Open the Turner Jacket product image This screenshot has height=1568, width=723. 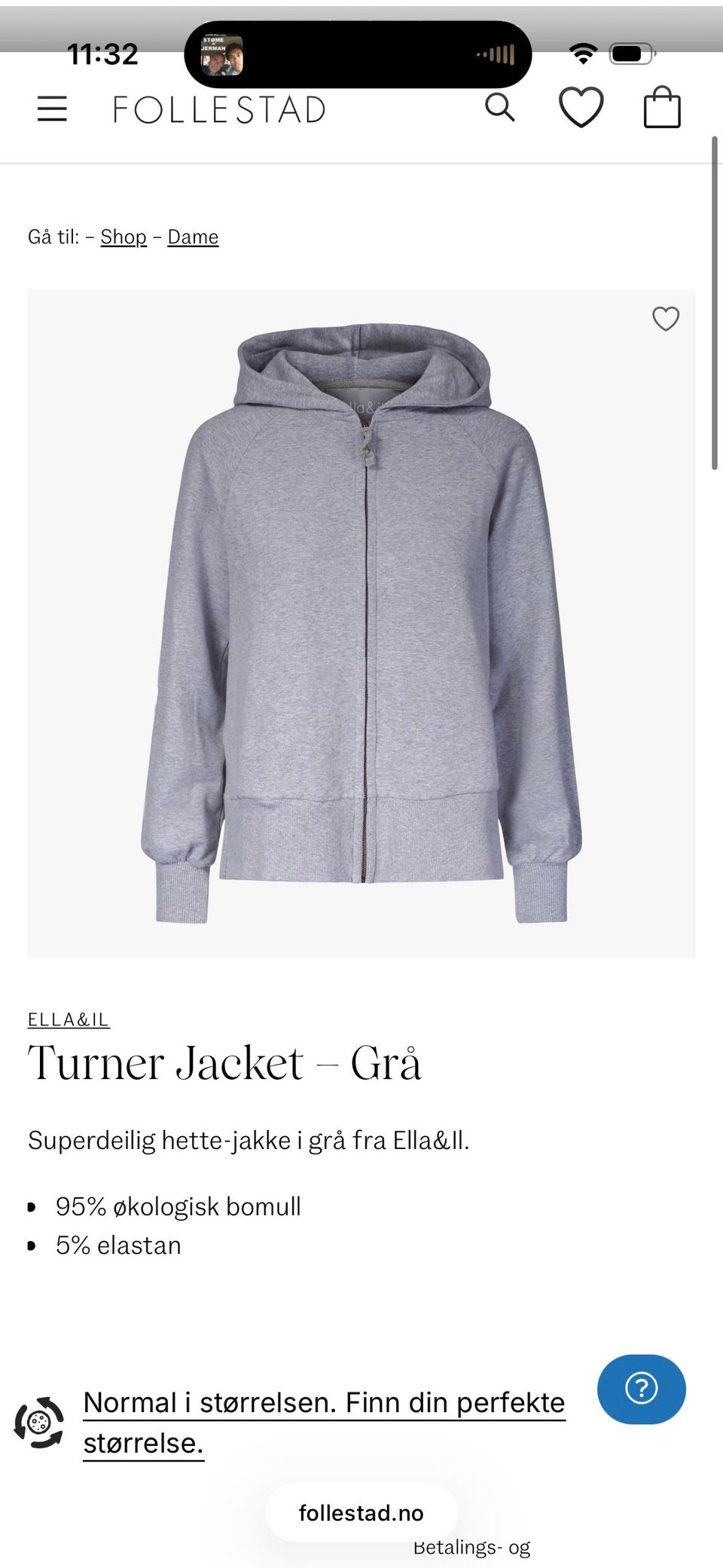pyautogui.click(x=361, y=623)
